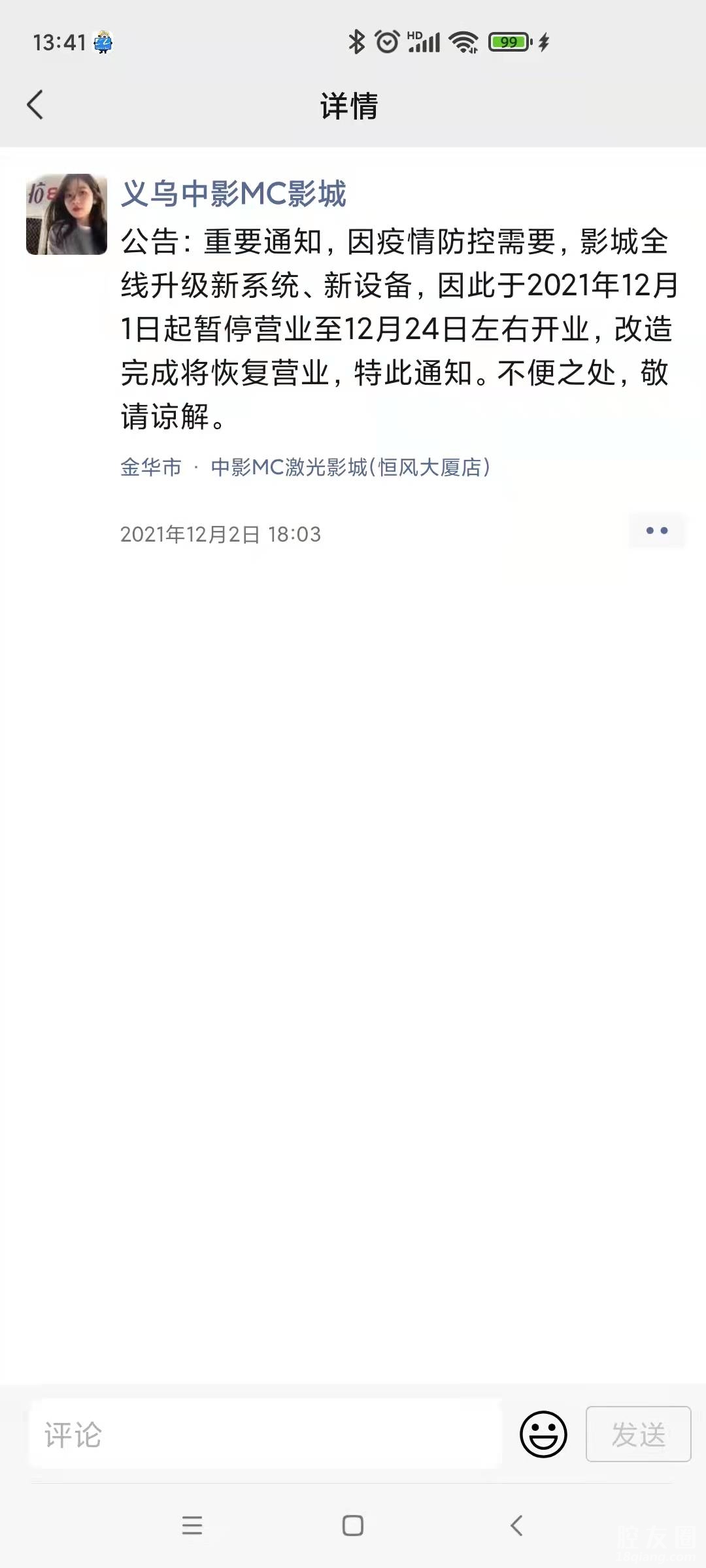
Task: Open location 中影MC激光影城(恒风大厦店)
Action: coord(350,468)
